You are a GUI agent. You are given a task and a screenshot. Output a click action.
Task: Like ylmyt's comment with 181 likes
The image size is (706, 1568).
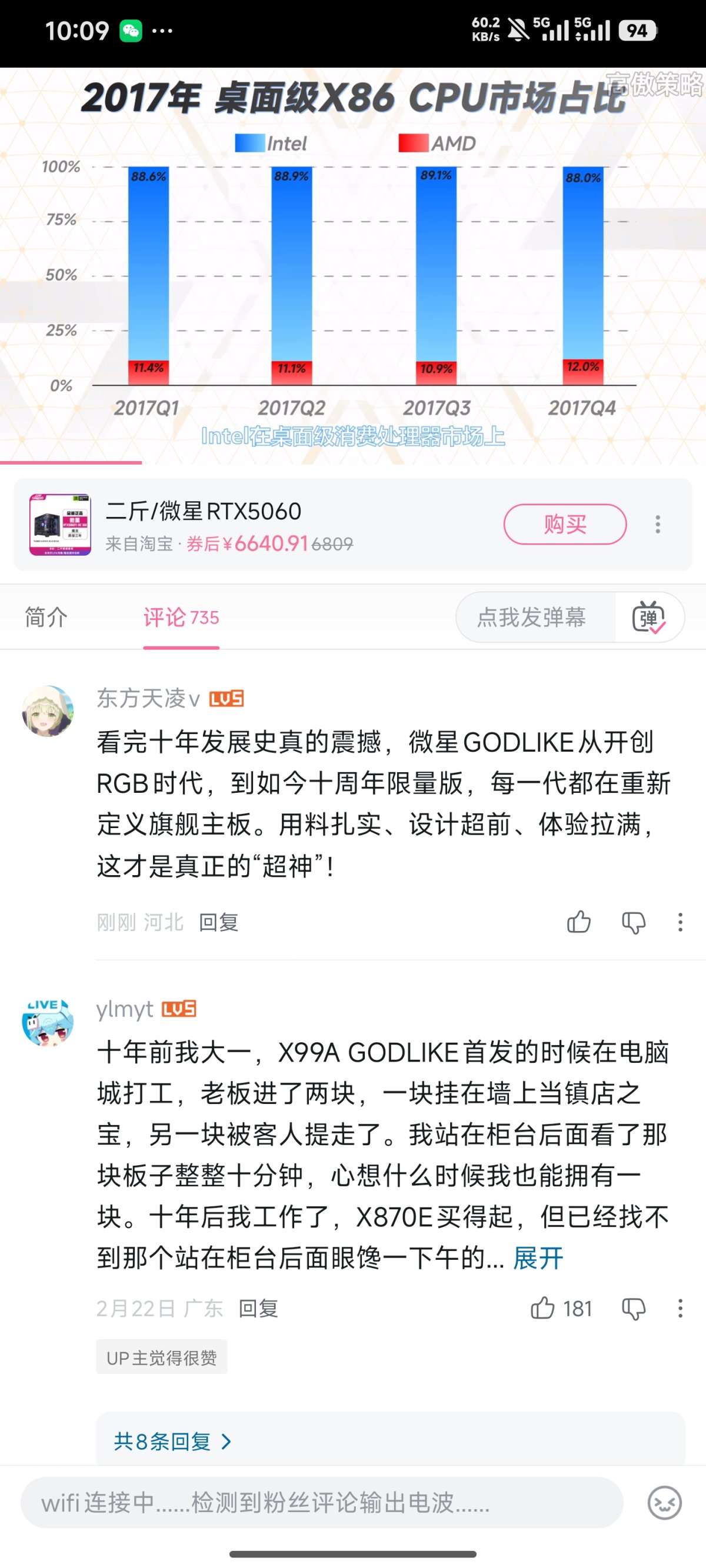coord(543,1308)
